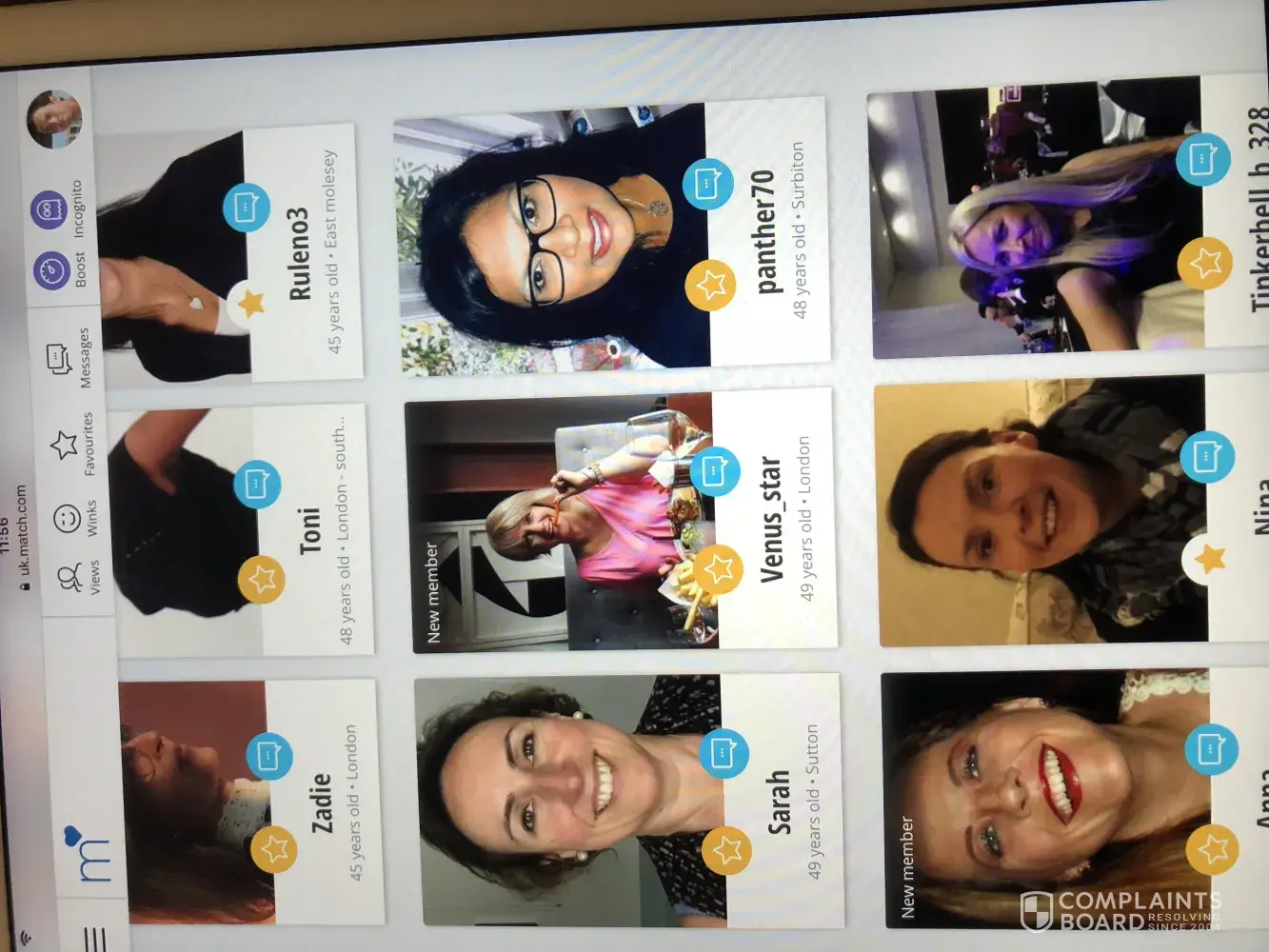The height and width of the screenshot is (952, 1269).
Task: Open the hamburger menu
Action: pyautogui.click(x=95, y=935)
